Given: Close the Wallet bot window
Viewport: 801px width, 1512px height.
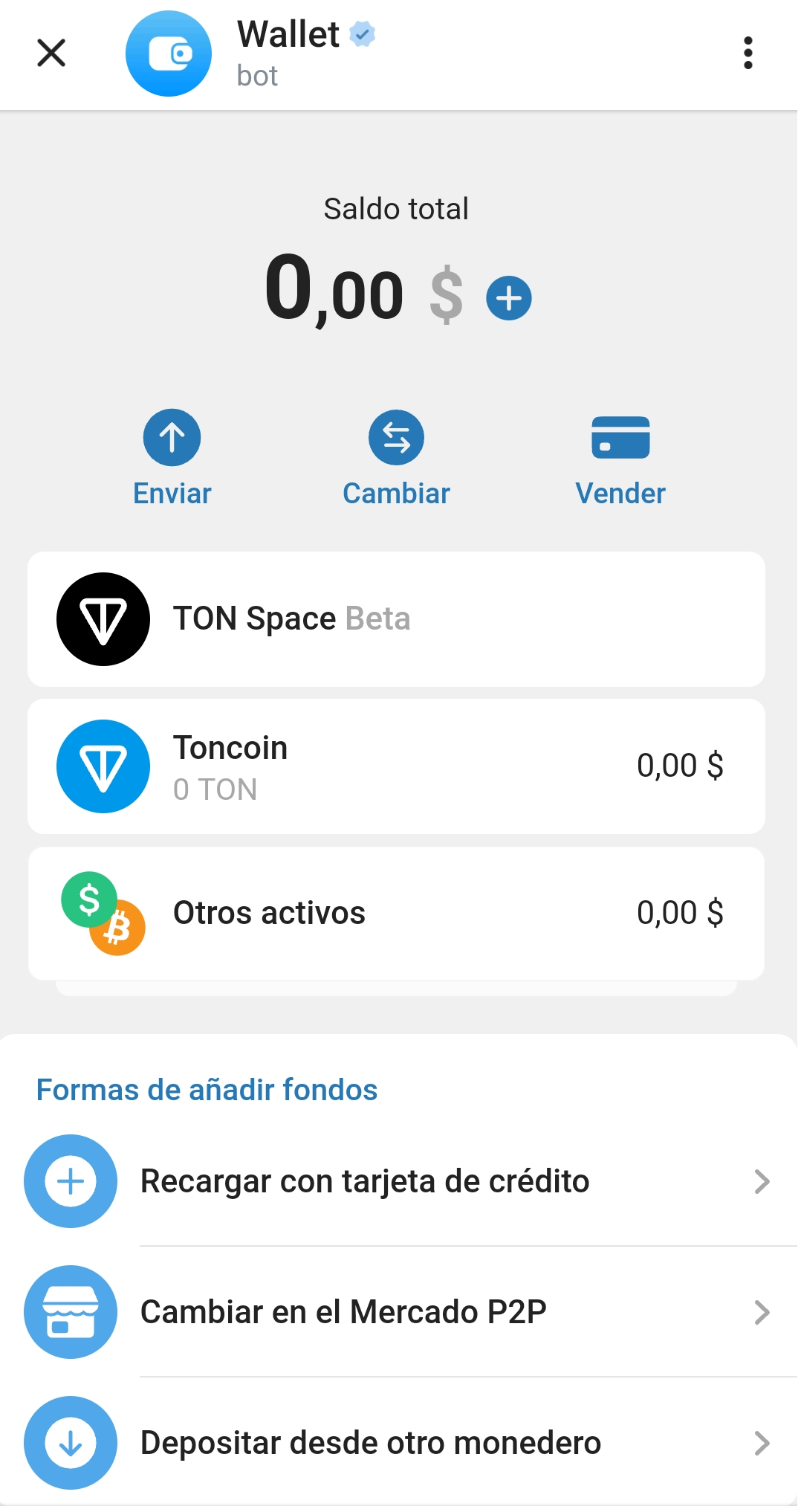Looking at the screenshot, I should click(x=51, y=53).
